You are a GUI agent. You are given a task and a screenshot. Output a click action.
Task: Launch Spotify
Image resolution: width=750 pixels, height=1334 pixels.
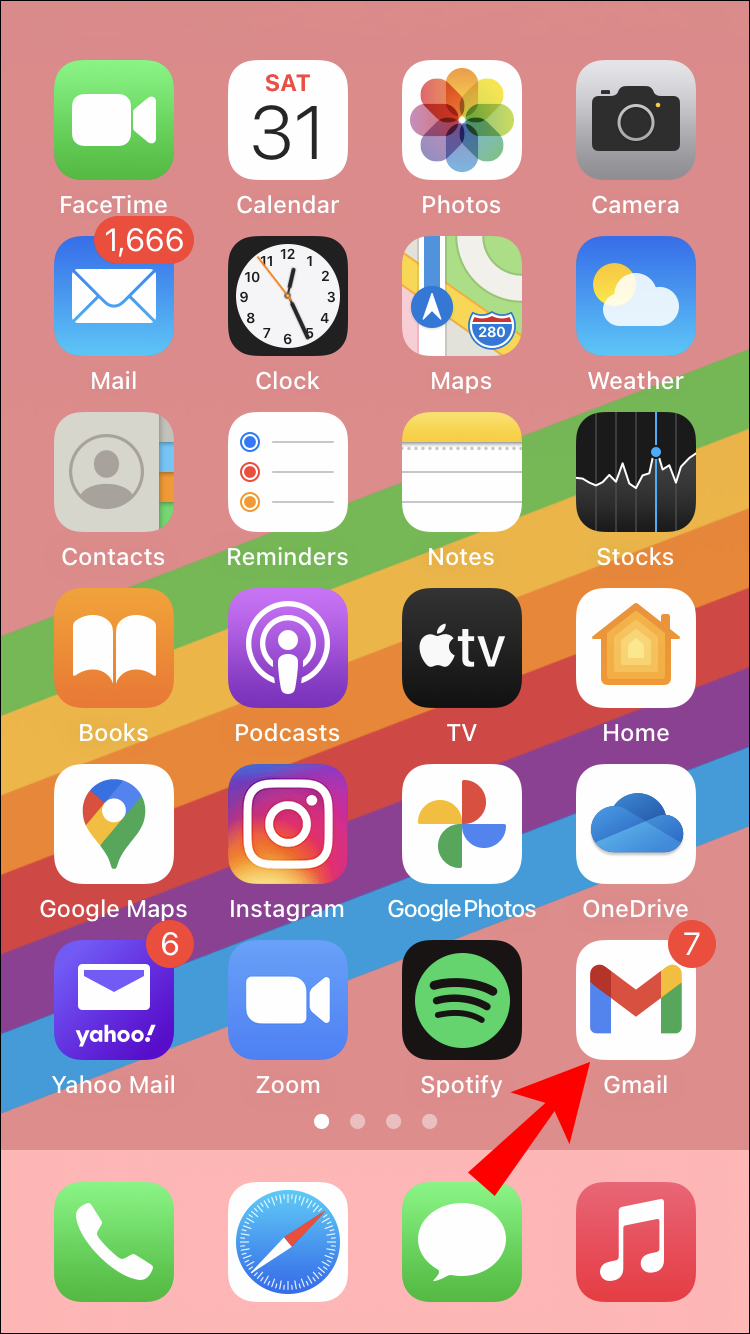pyautogui.click(x=462, y=1000)
